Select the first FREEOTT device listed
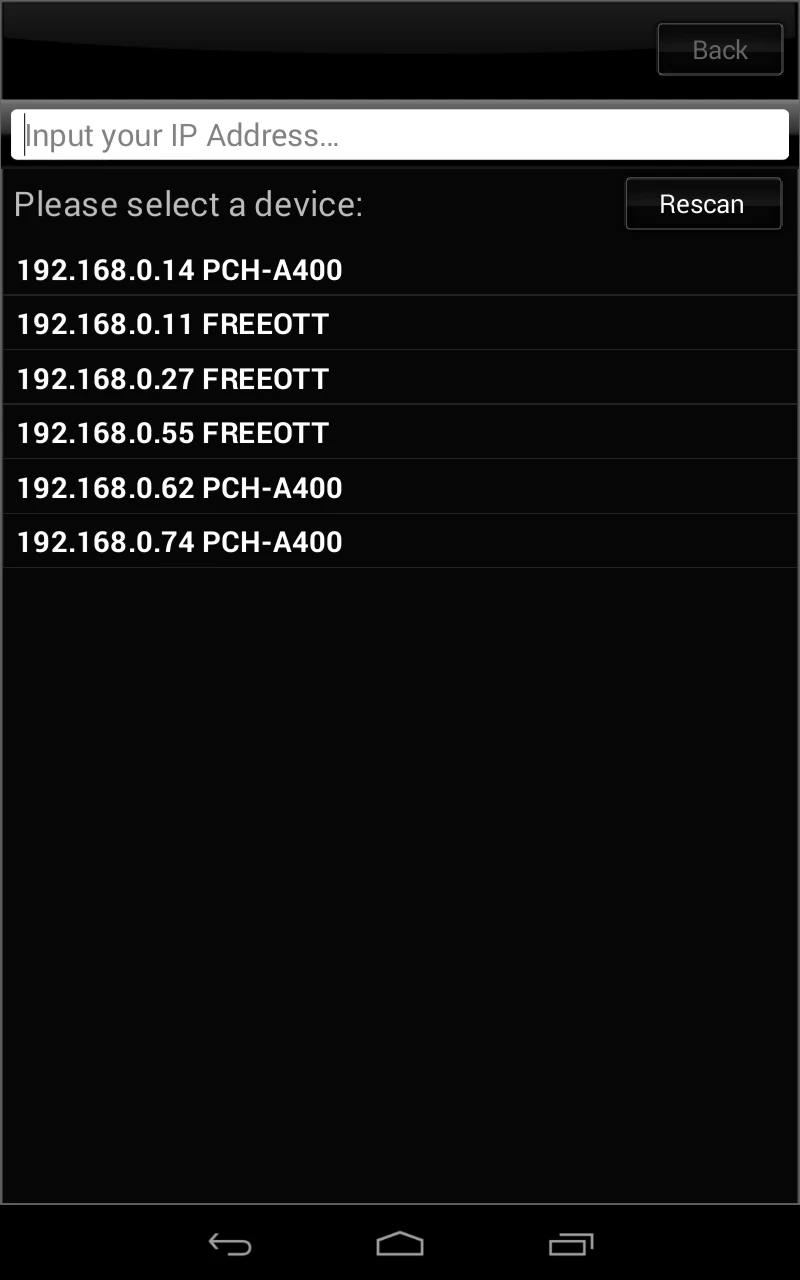 coord(172,323)
